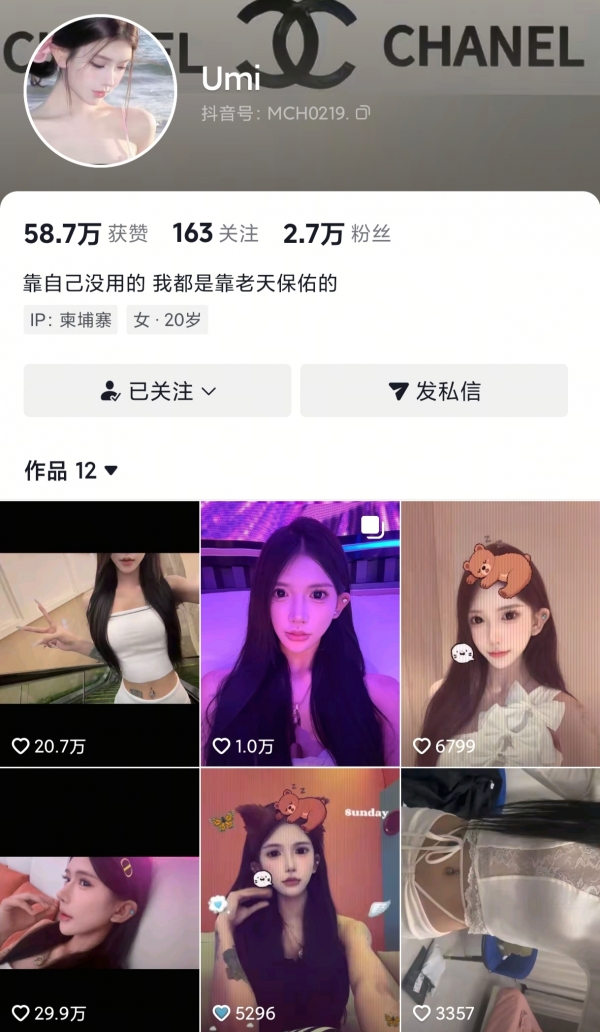600x1032 pixels.
Task: Open the post with 1.0万 likes
Action: click(300, 633)
